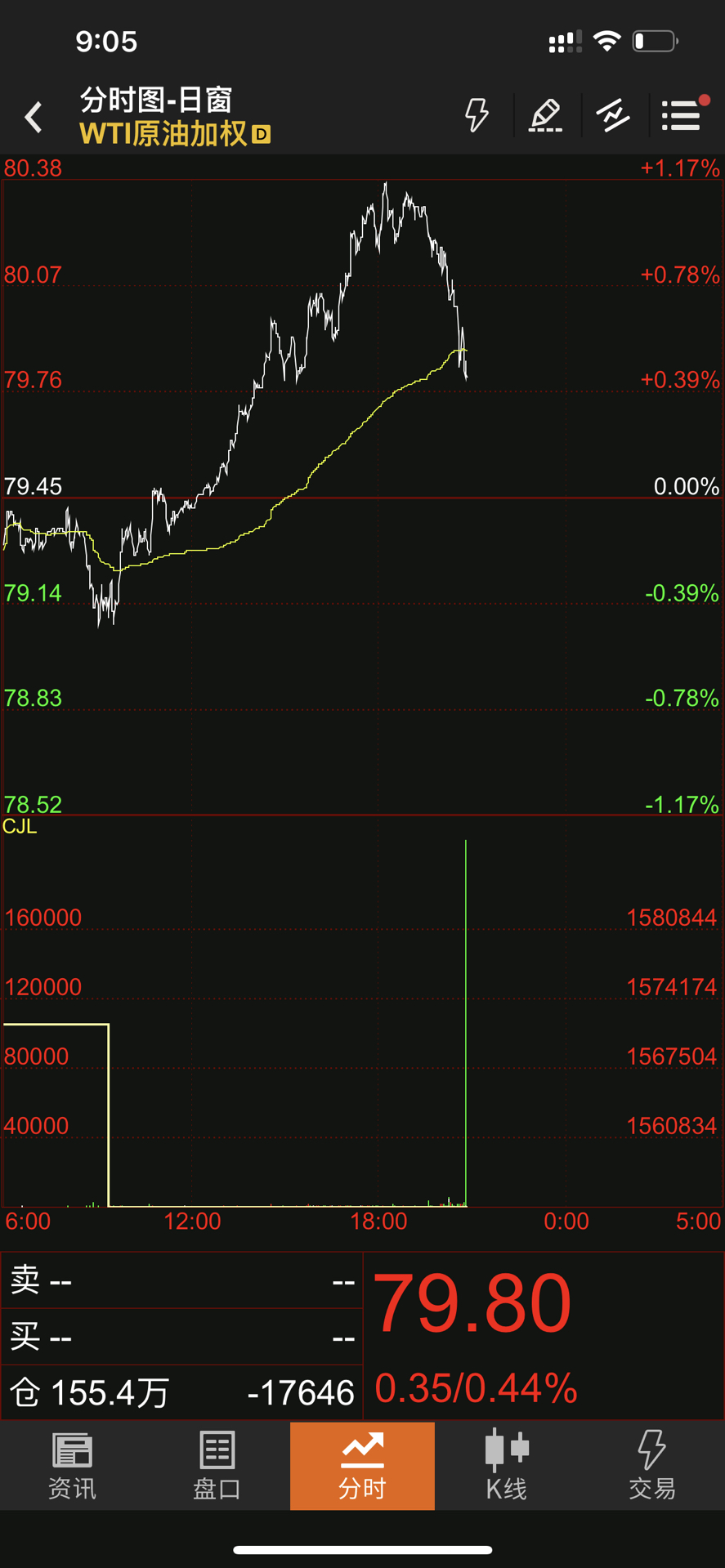Select the 分时 tab

point(362,1466)
